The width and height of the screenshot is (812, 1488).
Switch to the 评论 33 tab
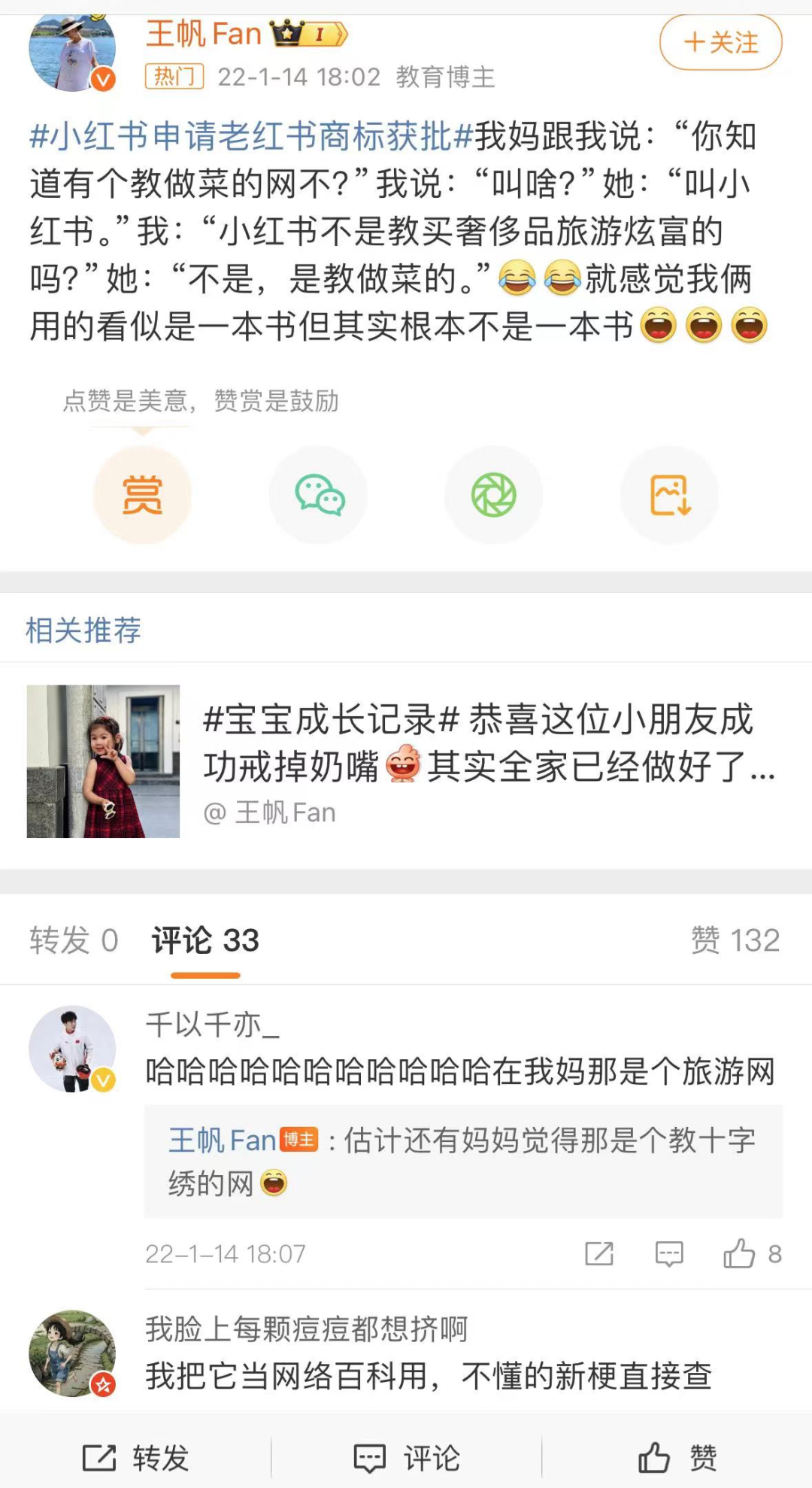coord(205,940)
